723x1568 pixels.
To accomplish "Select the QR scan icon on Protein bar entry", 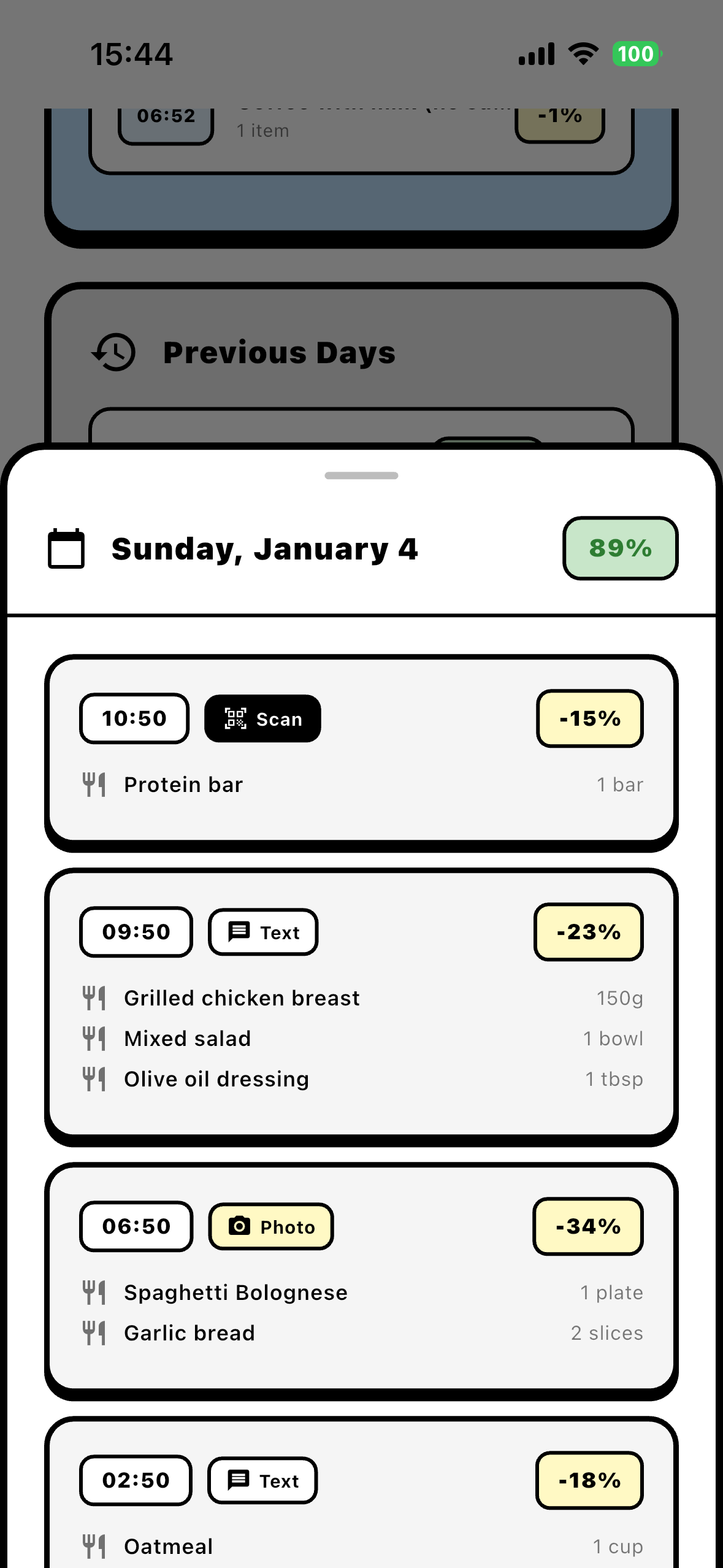I will (x=234, y=718).
